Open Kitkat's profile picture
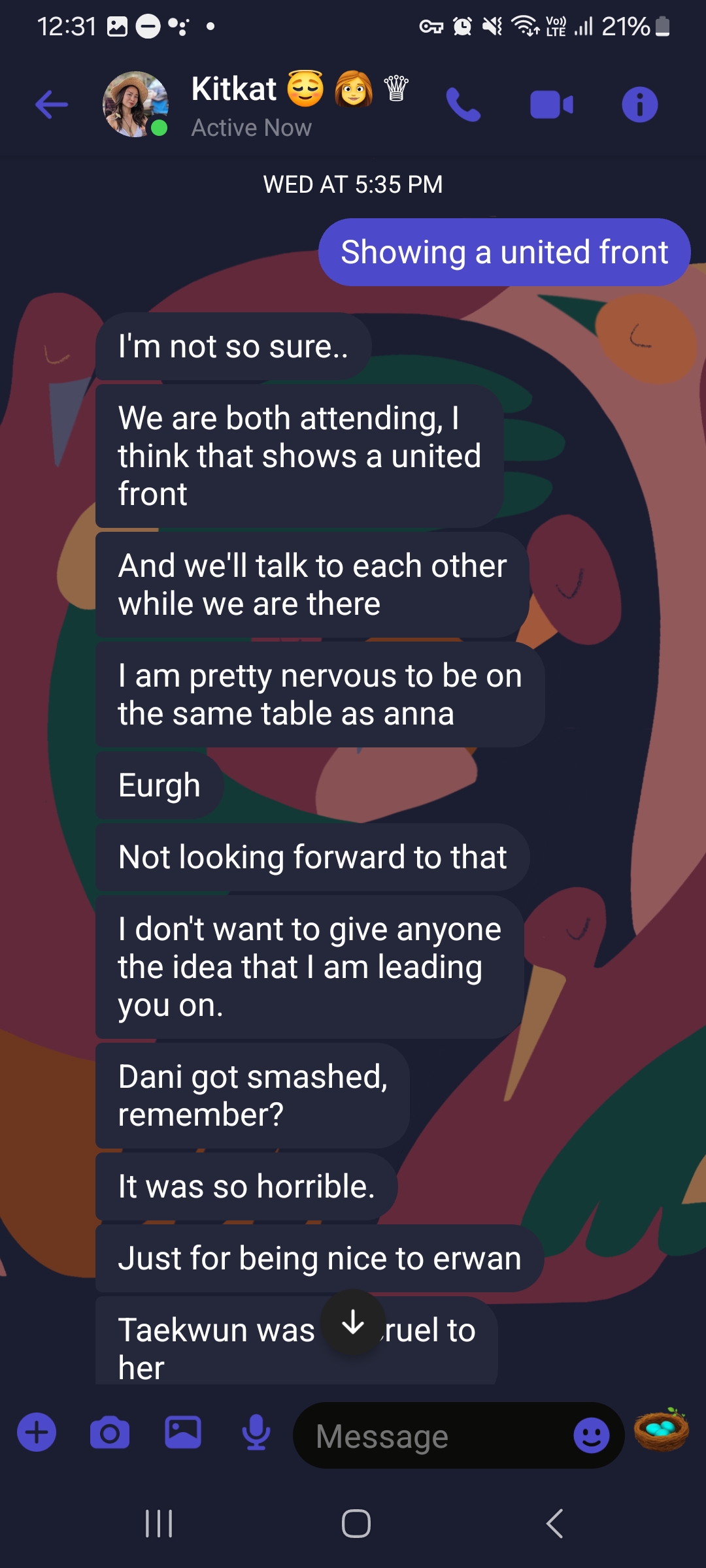 pos(135,105)
